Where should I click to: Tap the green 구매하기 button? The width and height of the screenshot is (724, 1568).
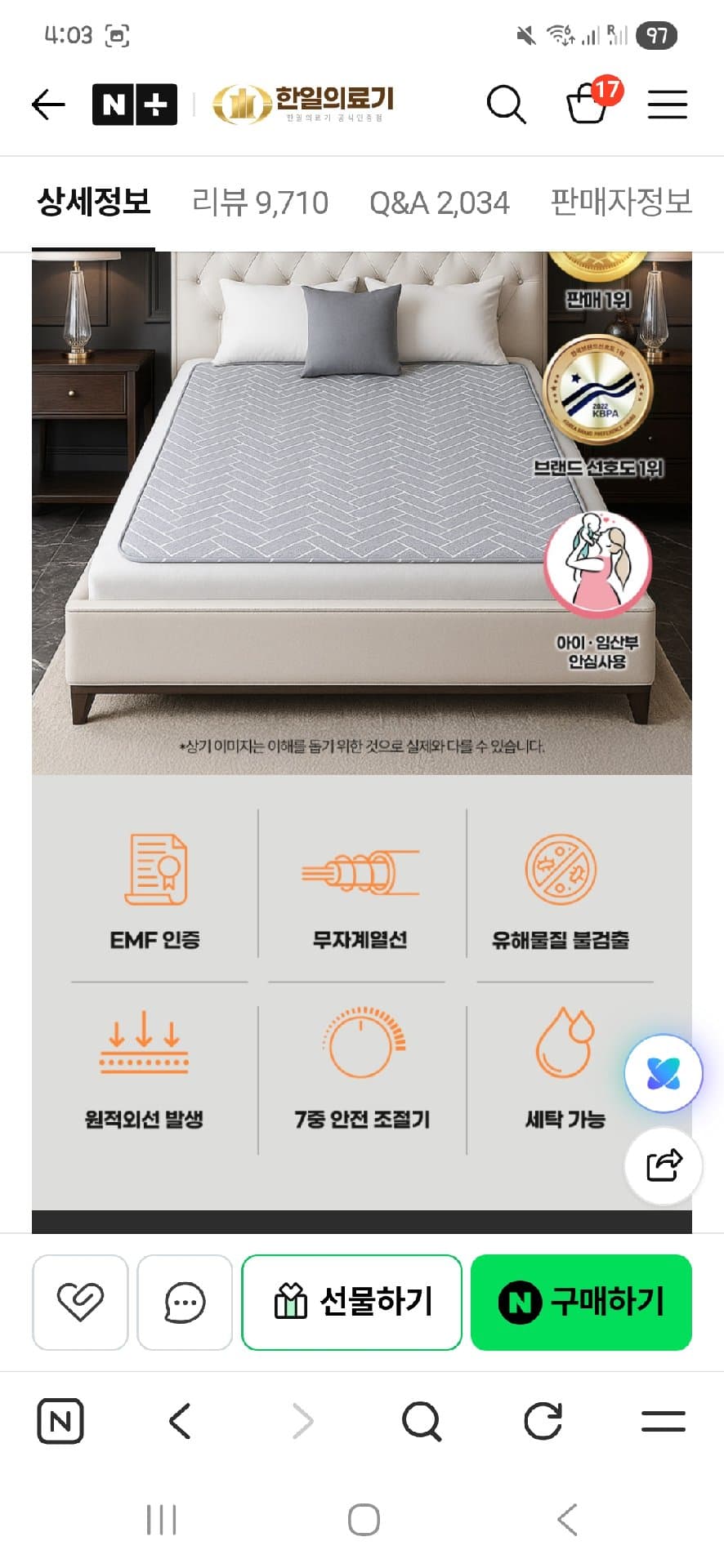coord(581,1302)
